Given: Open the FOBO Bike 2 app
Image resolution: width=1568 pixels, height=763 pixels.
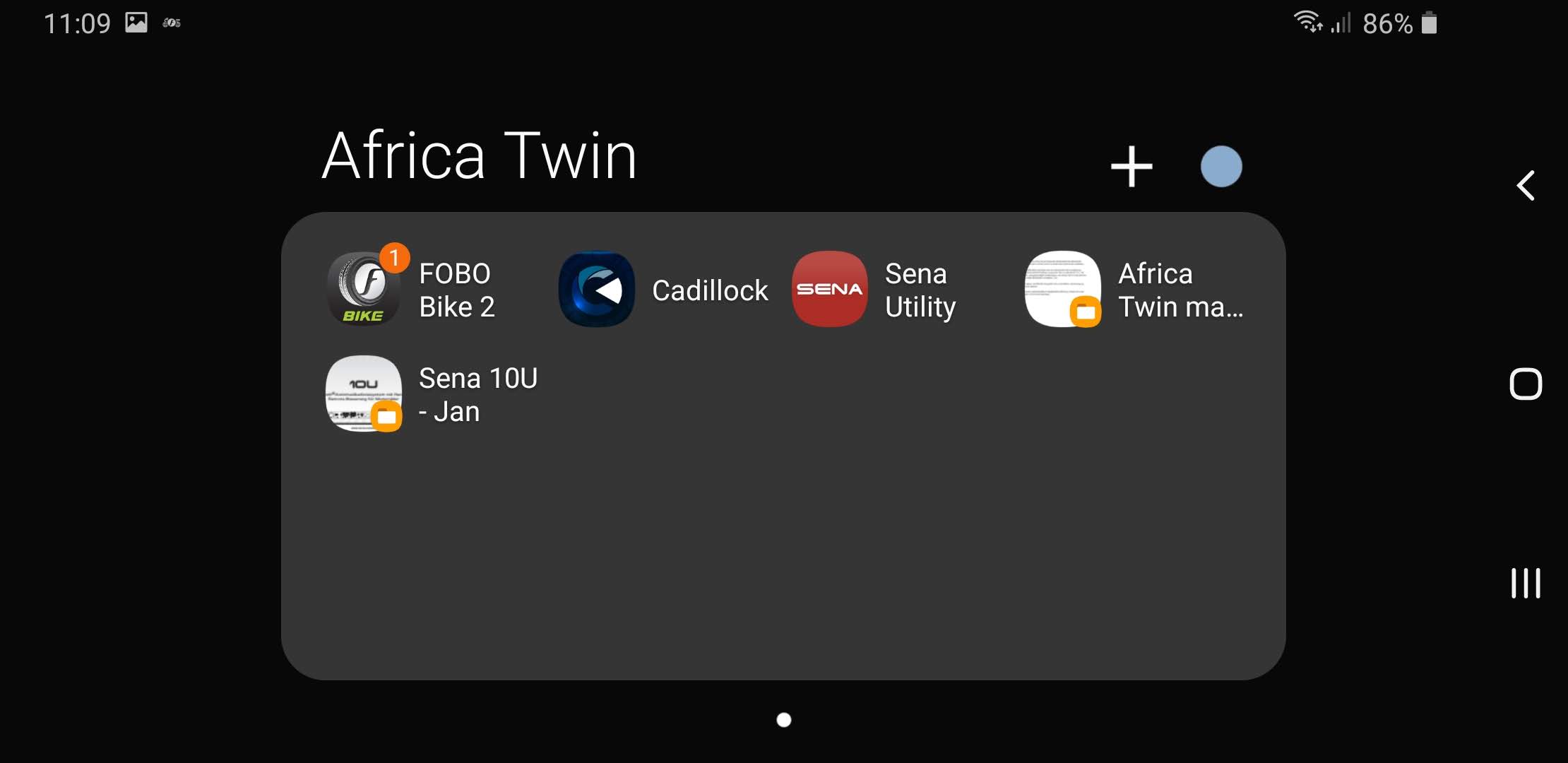Looking at the screenshot, I should pyautogui.click(x=364, y=289).
